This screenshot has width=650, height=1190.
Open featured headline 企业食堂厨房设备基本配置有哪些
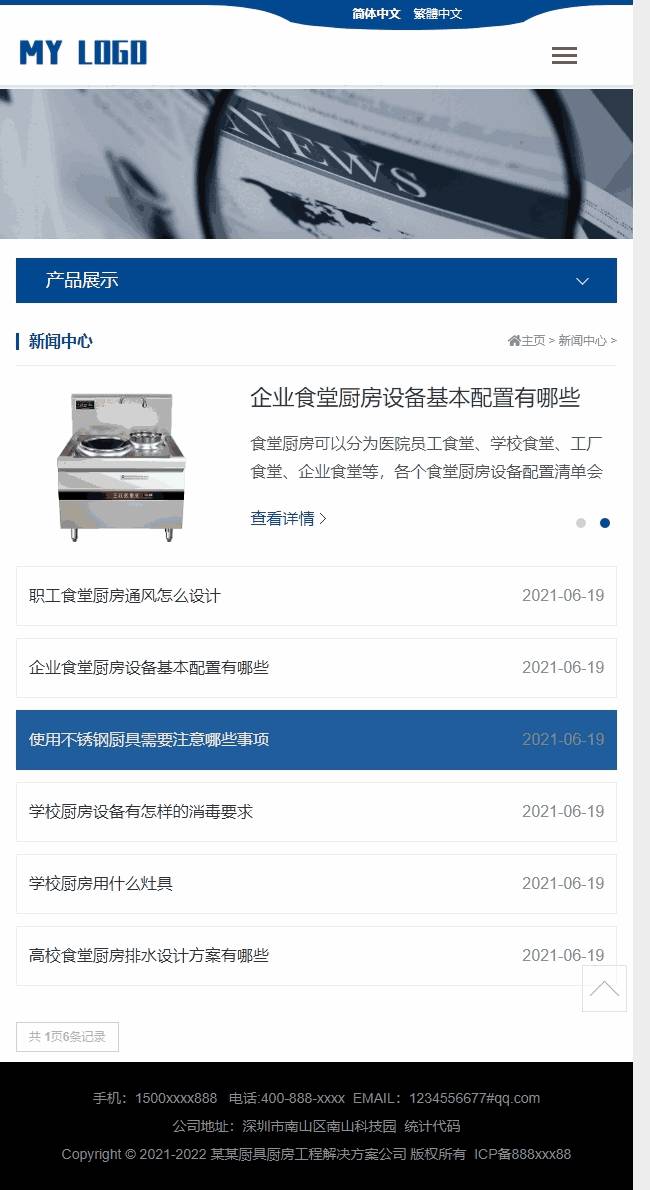(x=415, y=397)
